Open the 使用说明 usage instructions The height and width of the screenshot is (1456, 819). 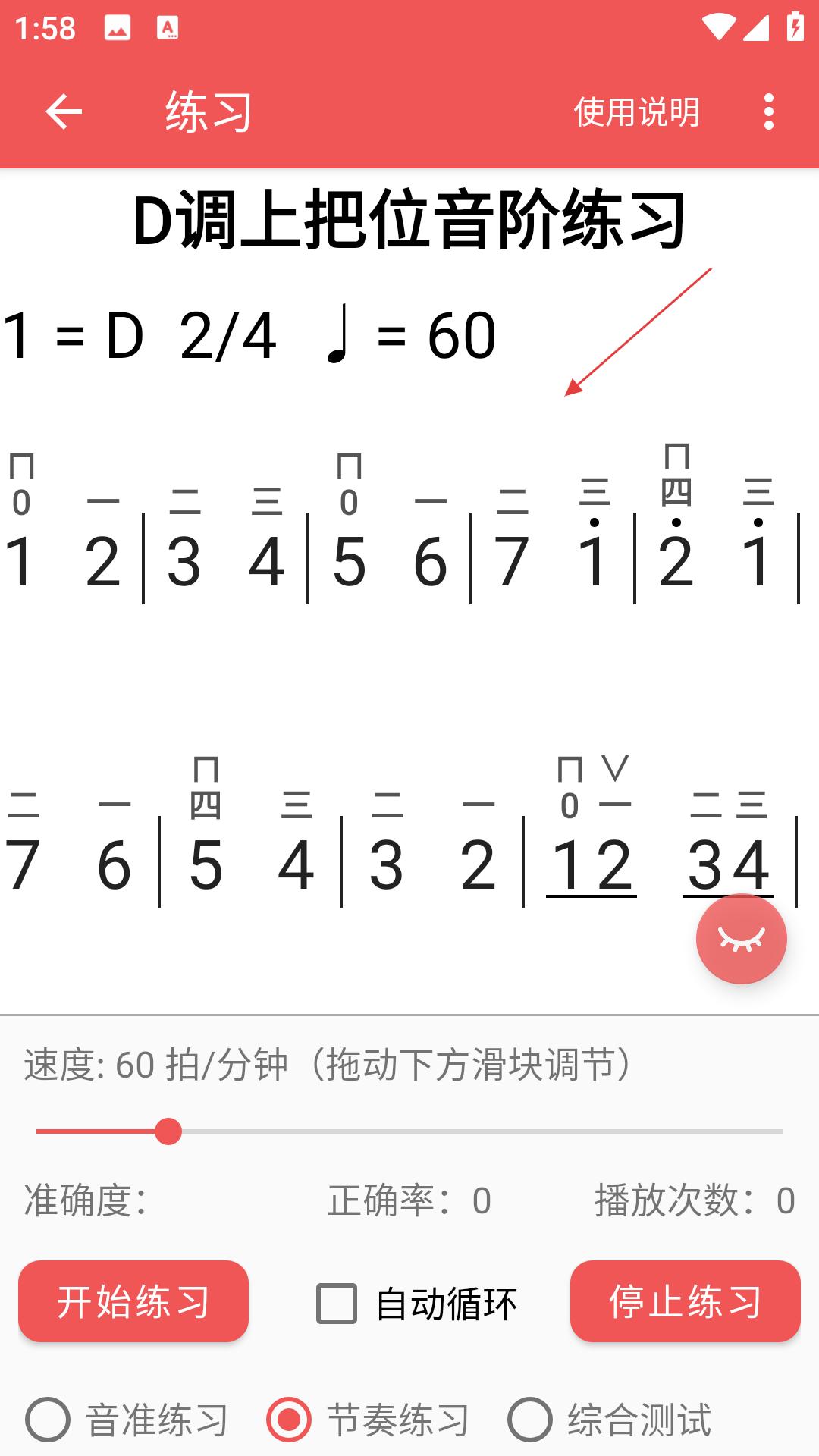click(636, 112)
